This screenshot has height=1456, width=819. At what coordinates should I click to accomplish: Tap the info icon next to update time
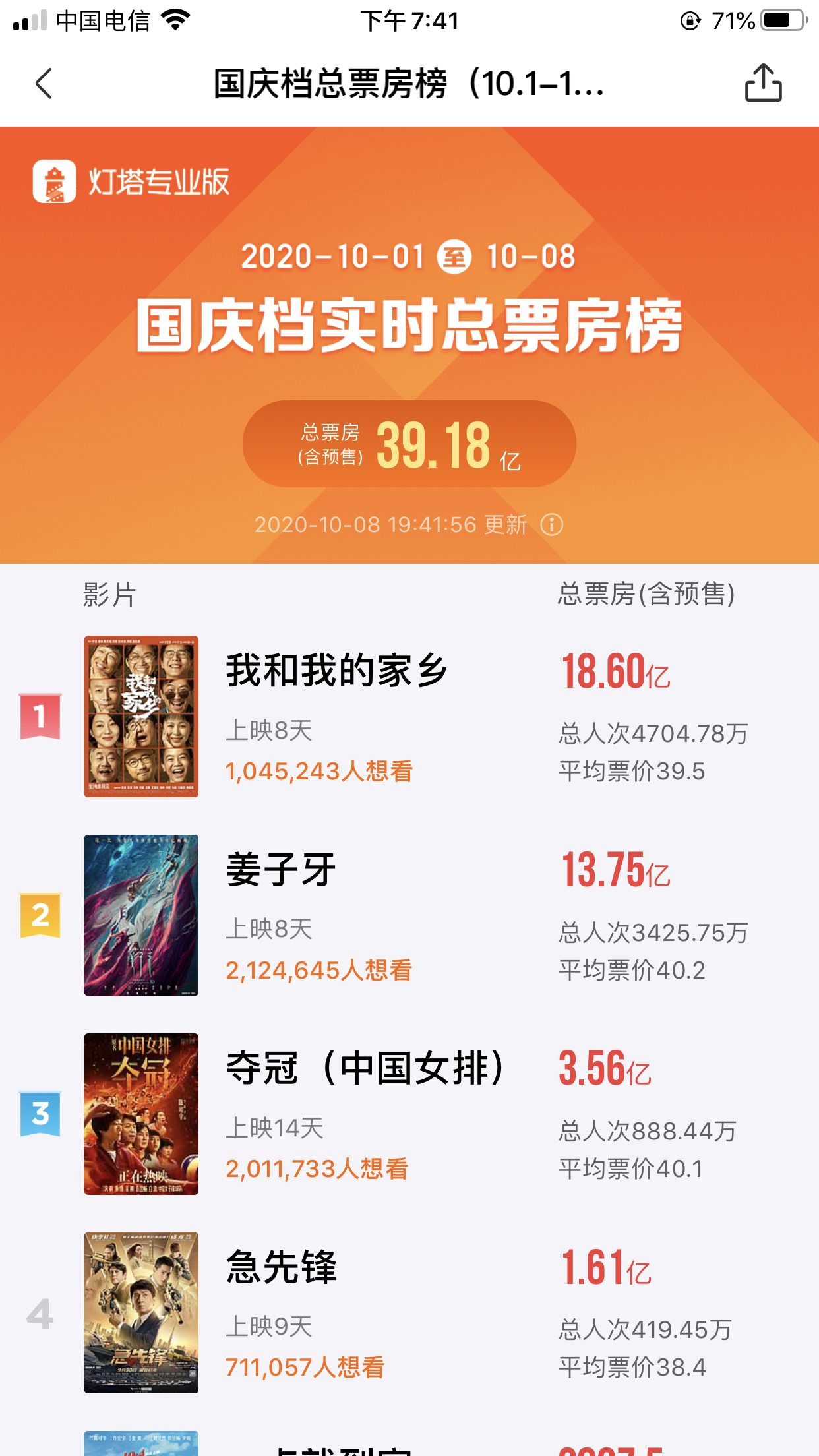[x=551, y=525]
